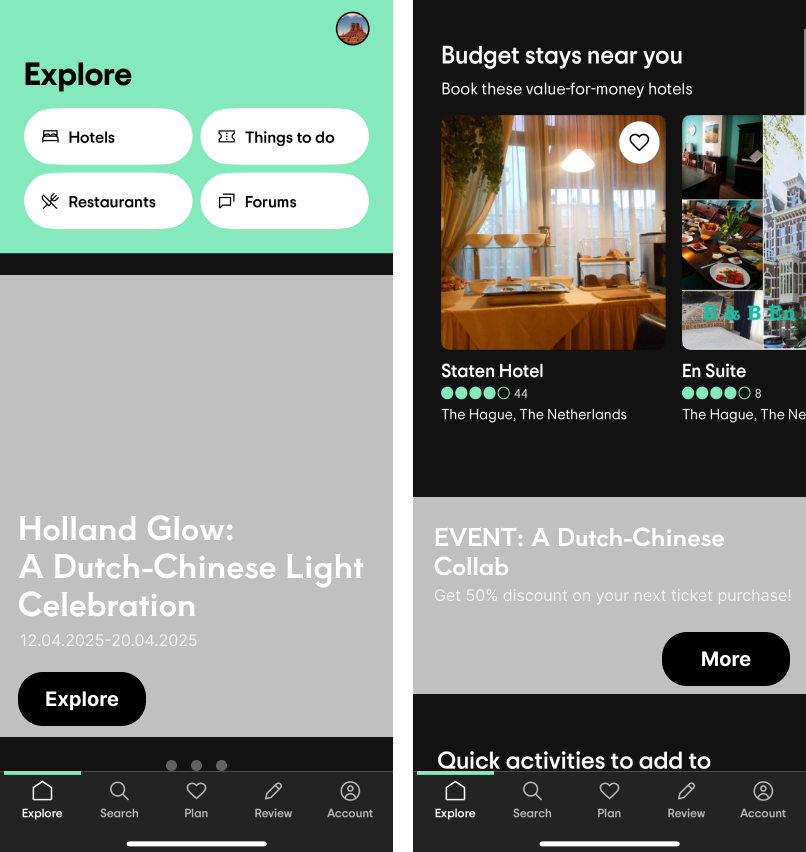
Task: Open Restaurants using the utensils icon
Action: point(50,201)
